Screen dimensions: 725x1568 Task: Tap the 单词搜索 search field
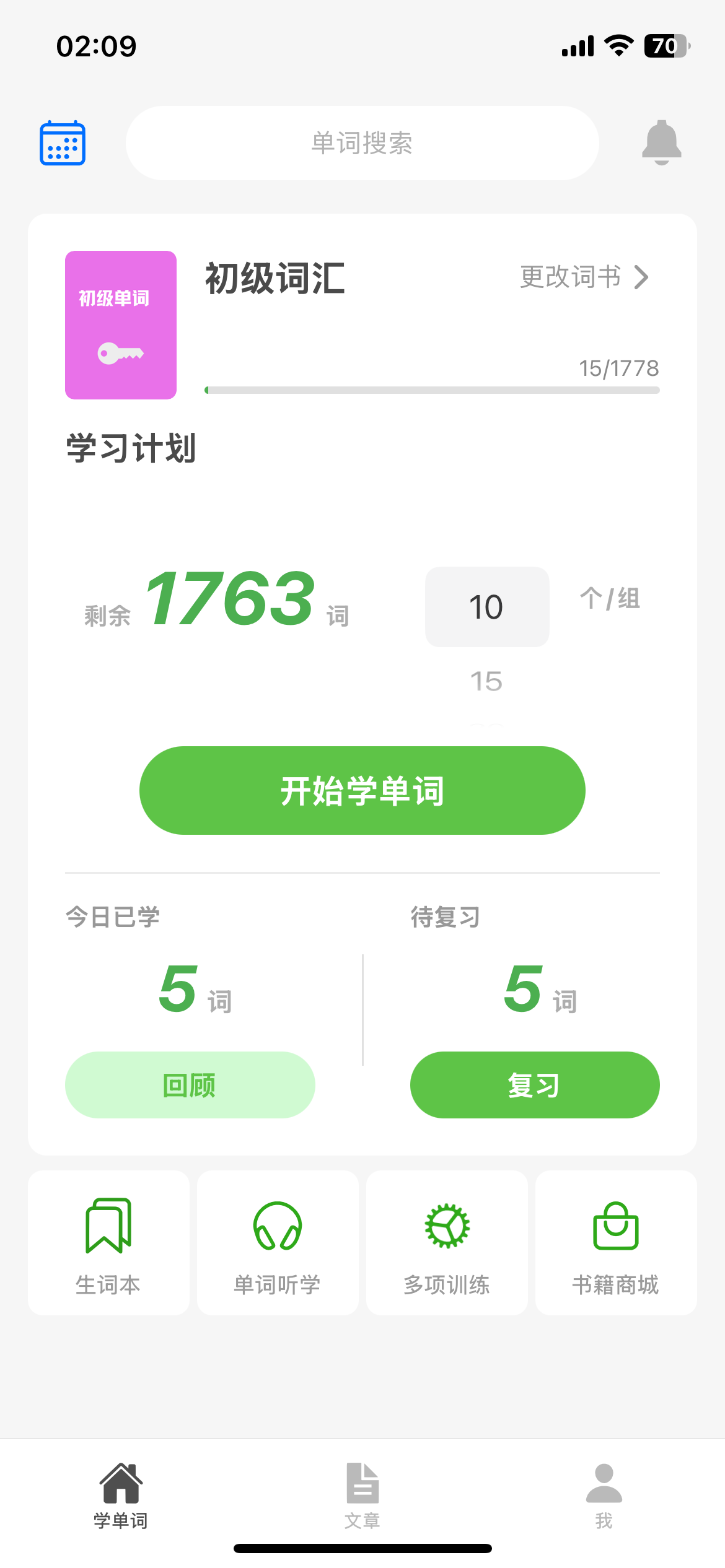point(362,142)
